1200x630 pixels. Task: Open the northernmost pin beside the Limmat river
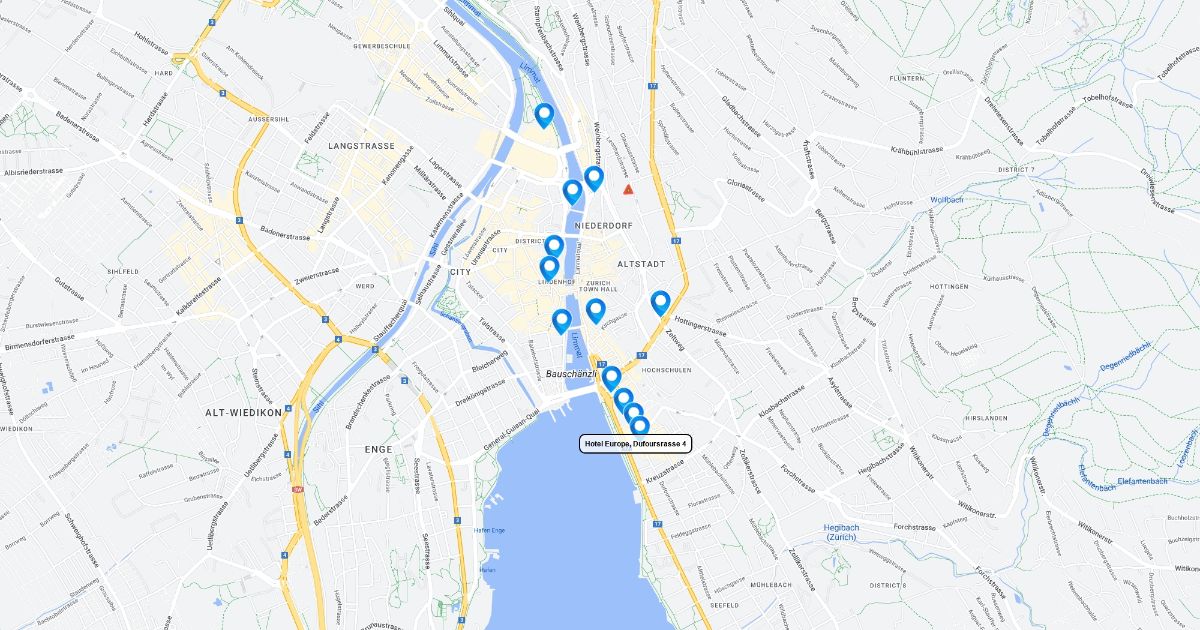(x=544, y=116)
